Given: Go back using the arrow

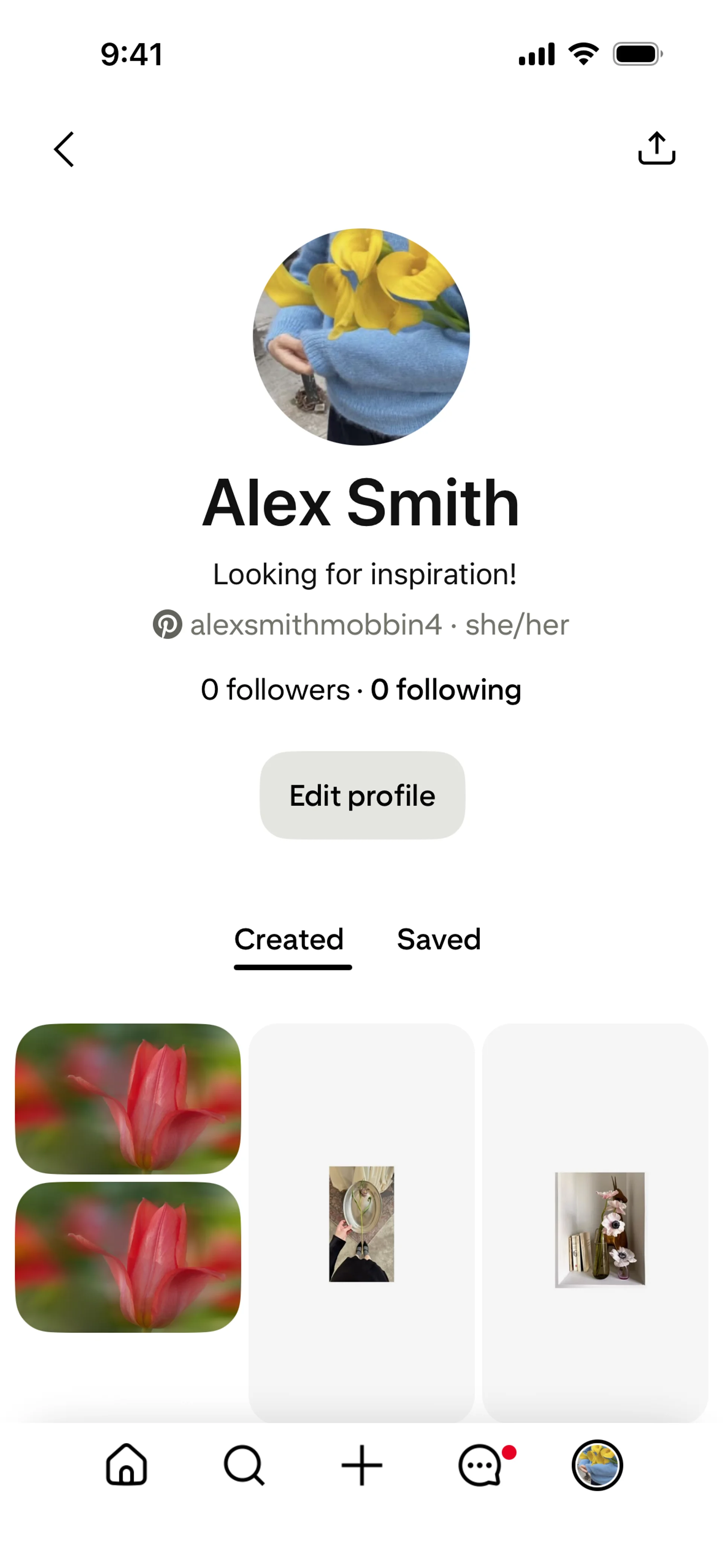Looking at the screenshot, I should (x=64, y=149).
